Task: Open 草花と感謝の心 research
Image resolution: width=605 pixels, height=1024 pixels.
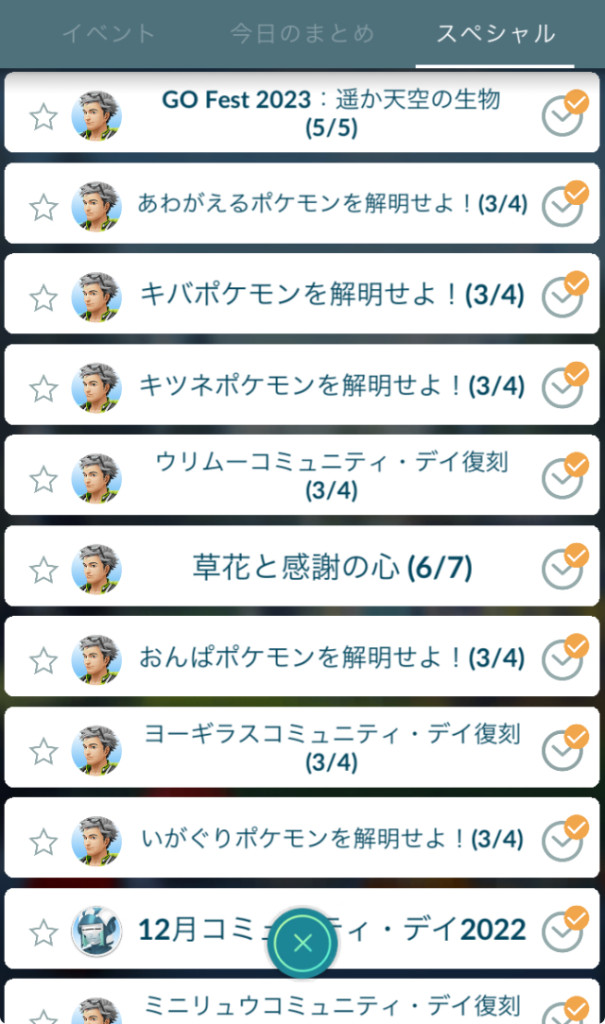Action: (302, 566)
